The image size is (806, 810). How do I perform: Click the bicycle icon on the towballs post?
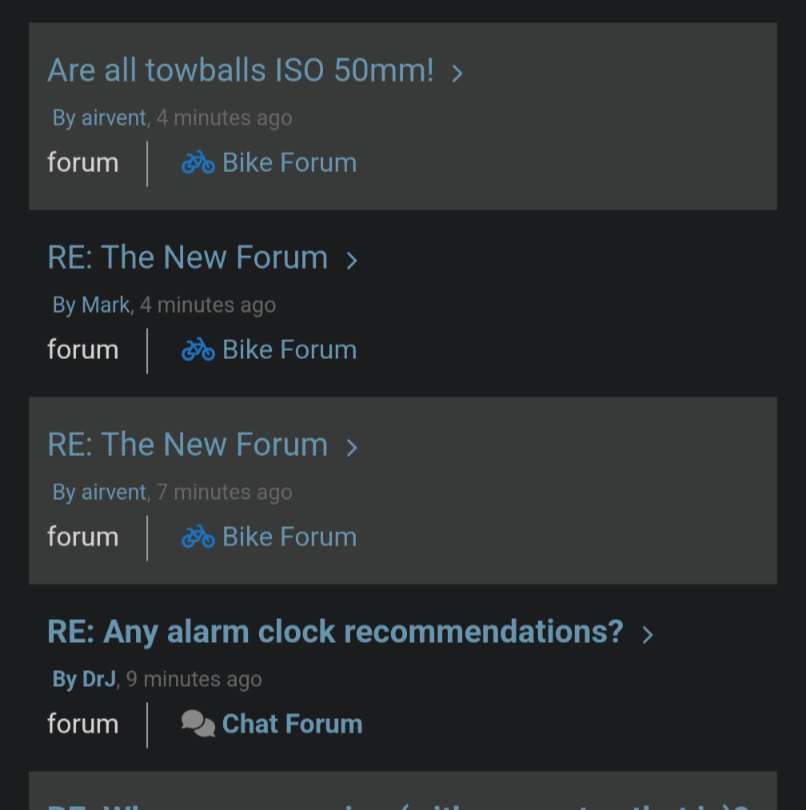[198, 162]
